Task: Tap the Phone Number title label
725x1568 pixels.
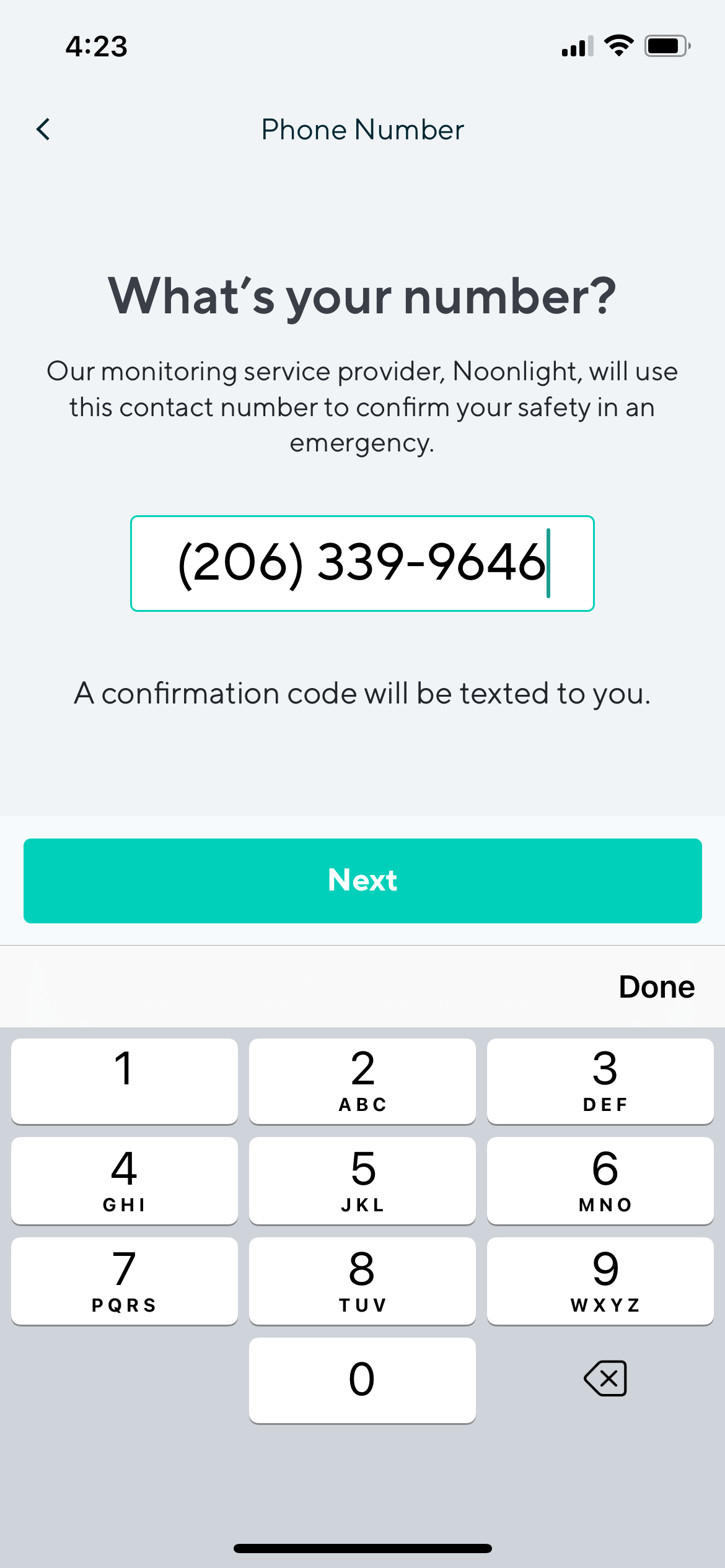Action: coord(362,129)
